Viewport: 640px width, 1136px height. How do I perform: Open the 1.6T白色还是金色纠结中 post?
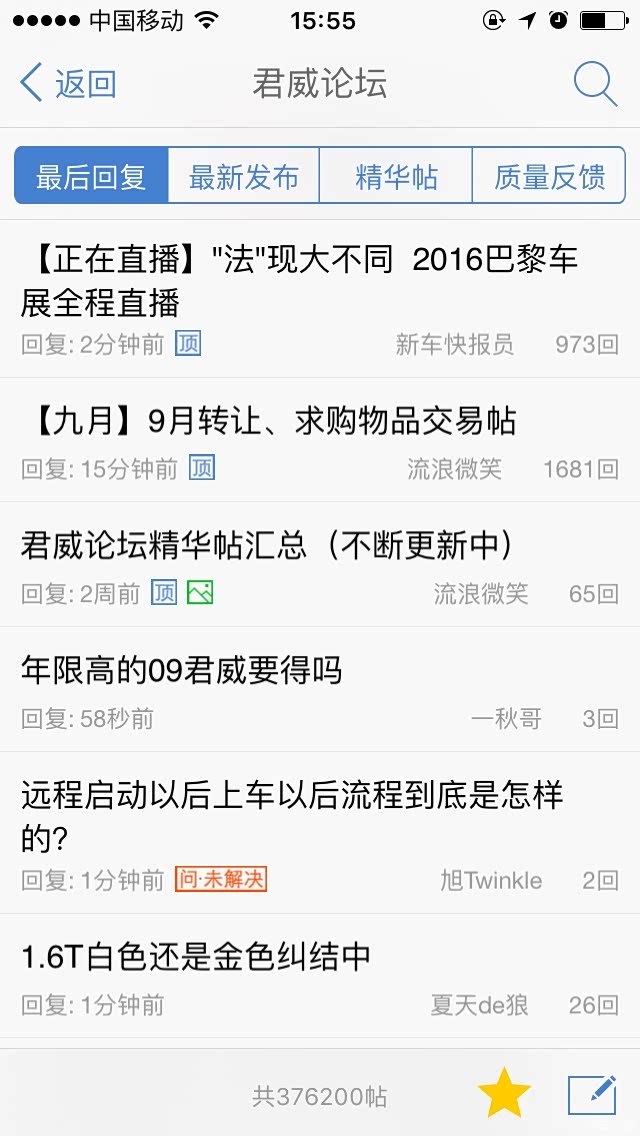pyautogui.click(x=320, y=976)
